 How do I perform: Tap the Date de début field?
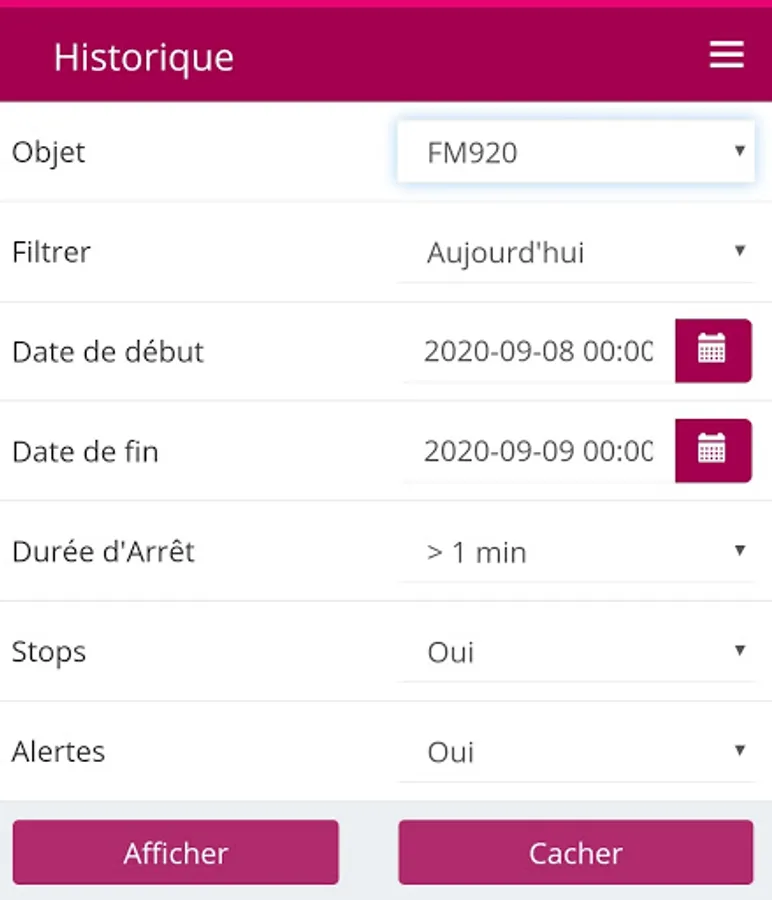(x=538, y=351)
